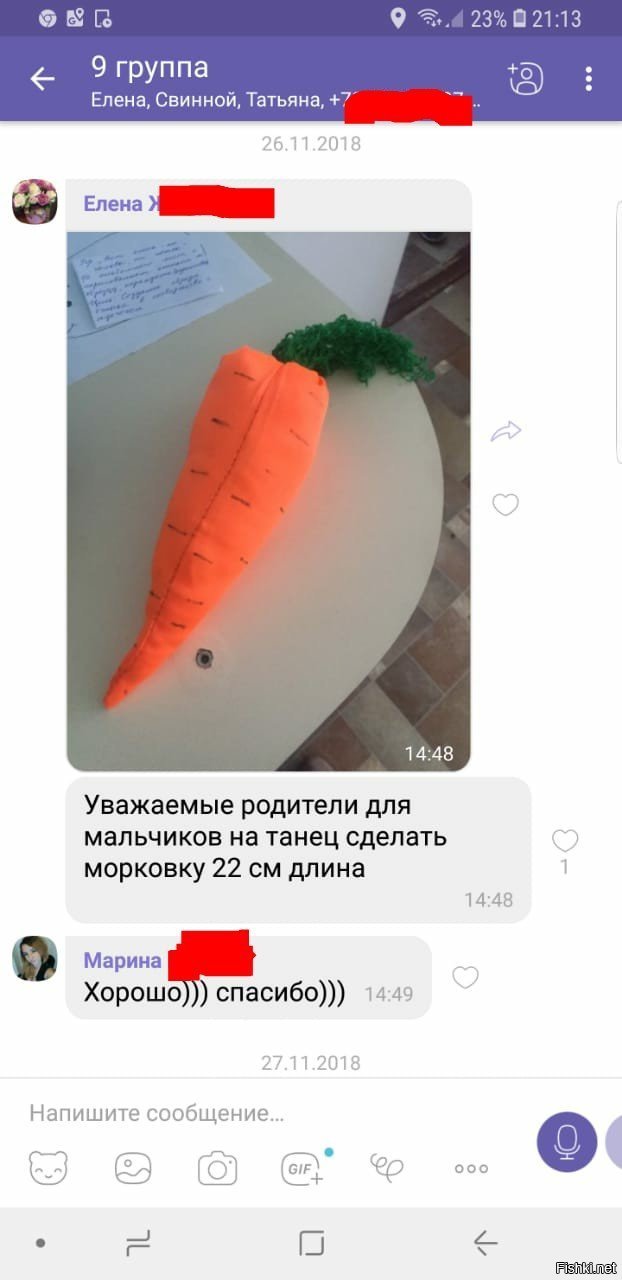Open the doodle drawing tool
The height and width of the screenshot is (1280, 622).
tap(386, 1167)
